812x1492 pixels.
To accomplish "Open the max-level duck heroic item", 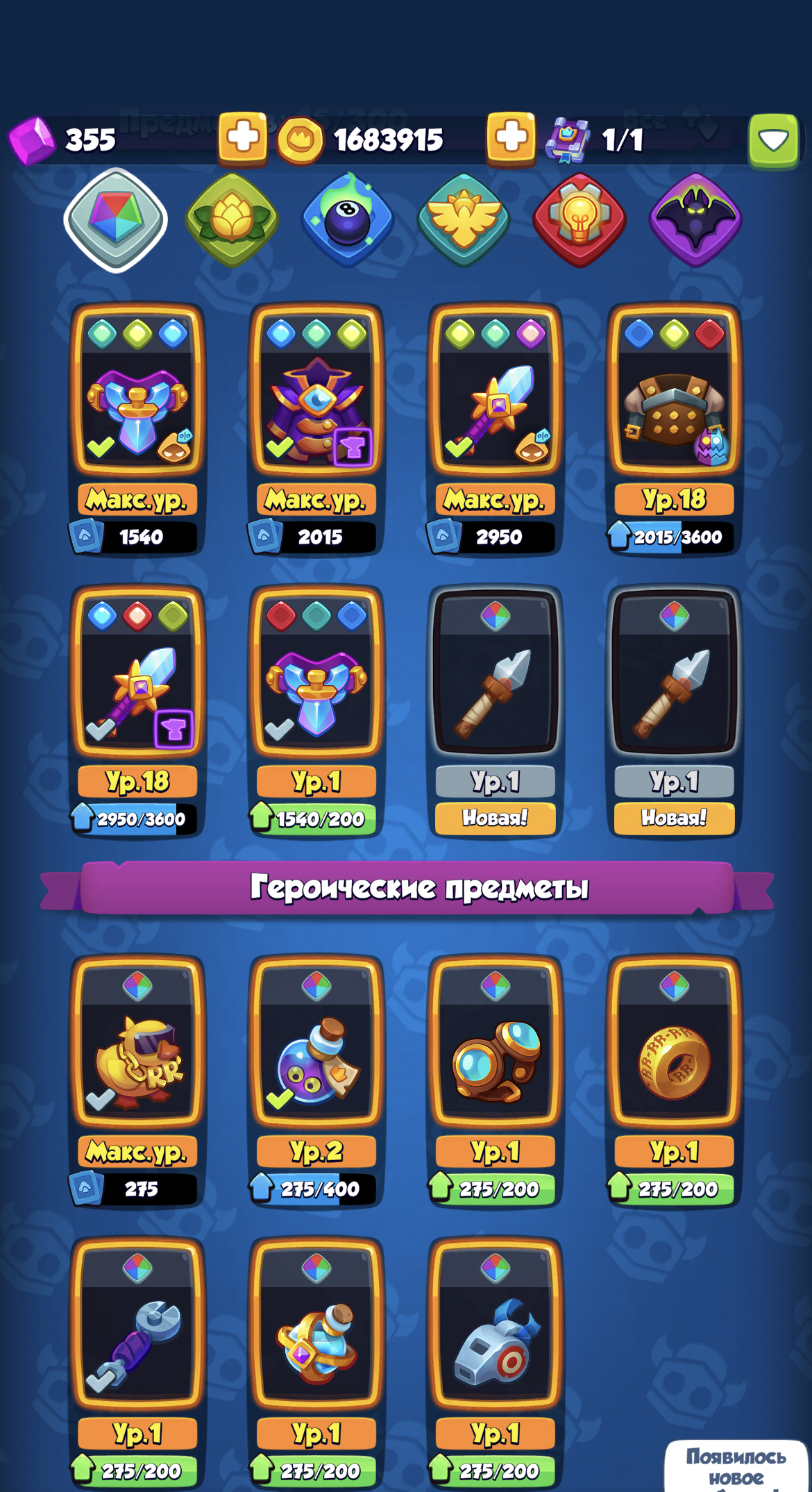I will (x=137, y=1081).
